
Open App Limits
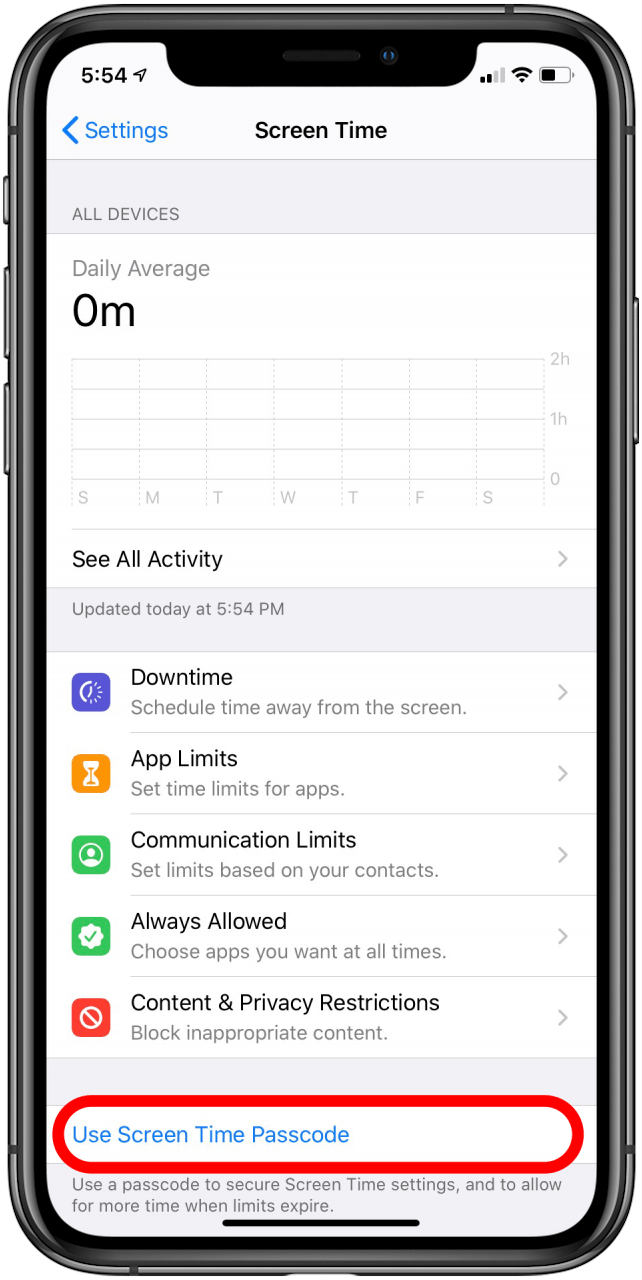320,773
